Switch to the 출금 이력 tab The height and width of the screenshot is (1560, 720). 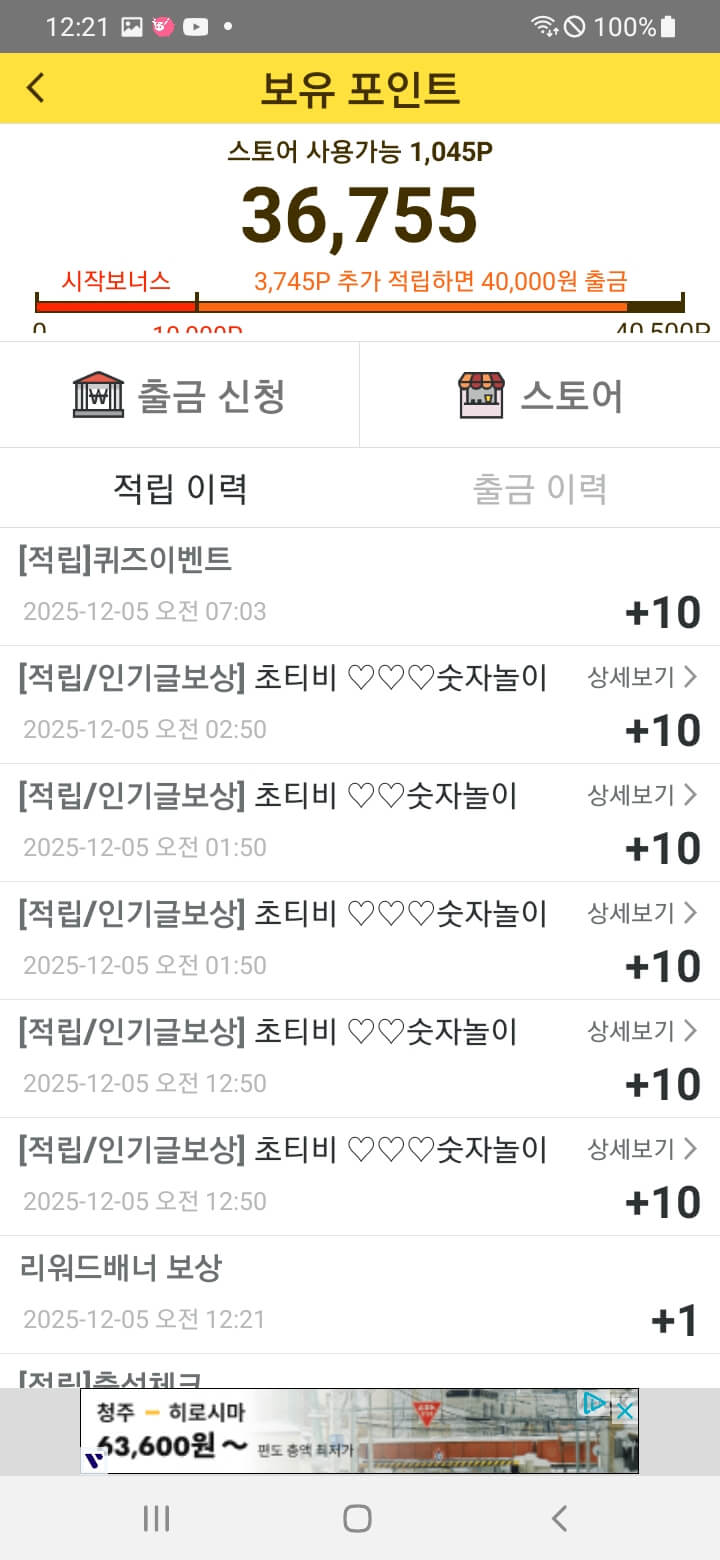(540, 489)
